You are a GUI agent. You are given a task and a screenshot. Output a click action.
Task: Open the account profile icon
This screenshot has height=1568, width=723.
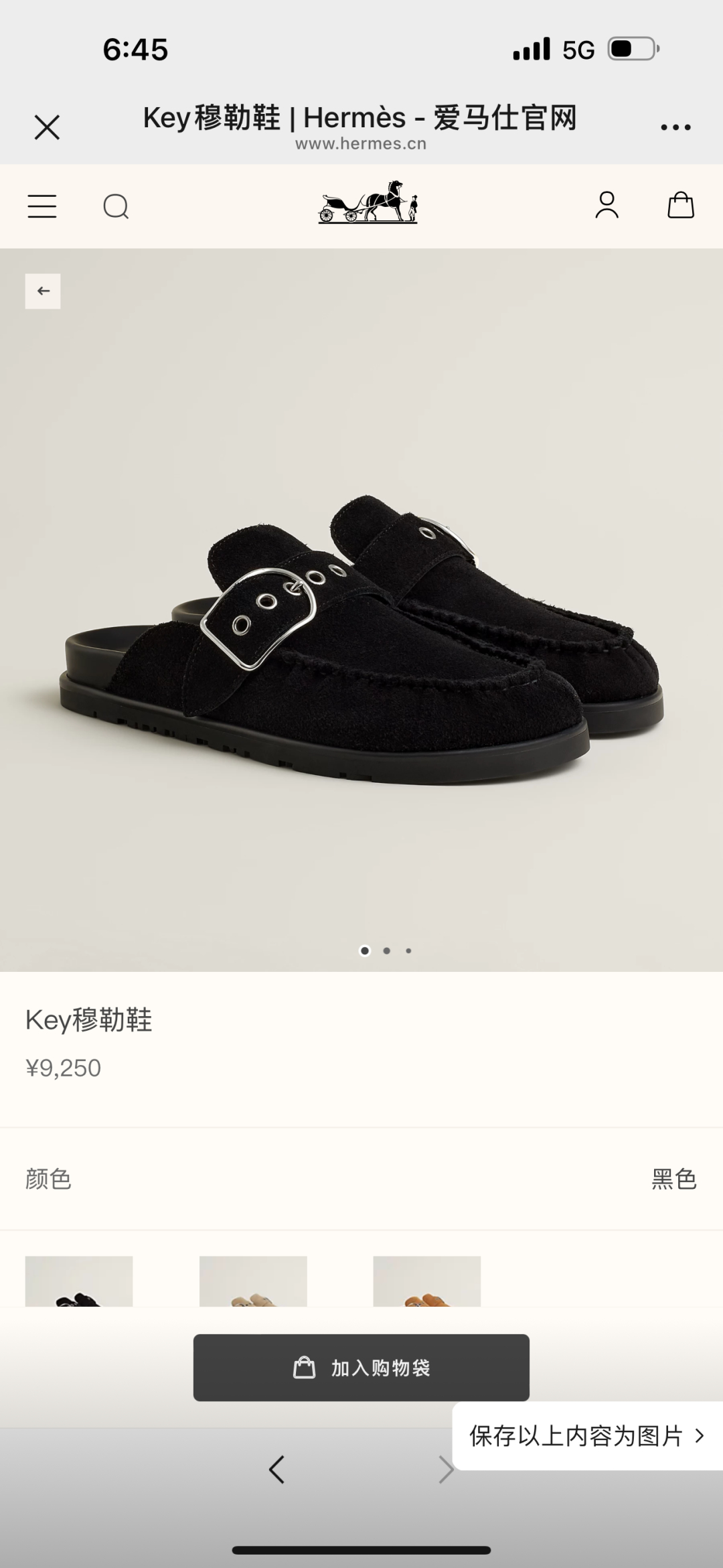click(607, 205)
